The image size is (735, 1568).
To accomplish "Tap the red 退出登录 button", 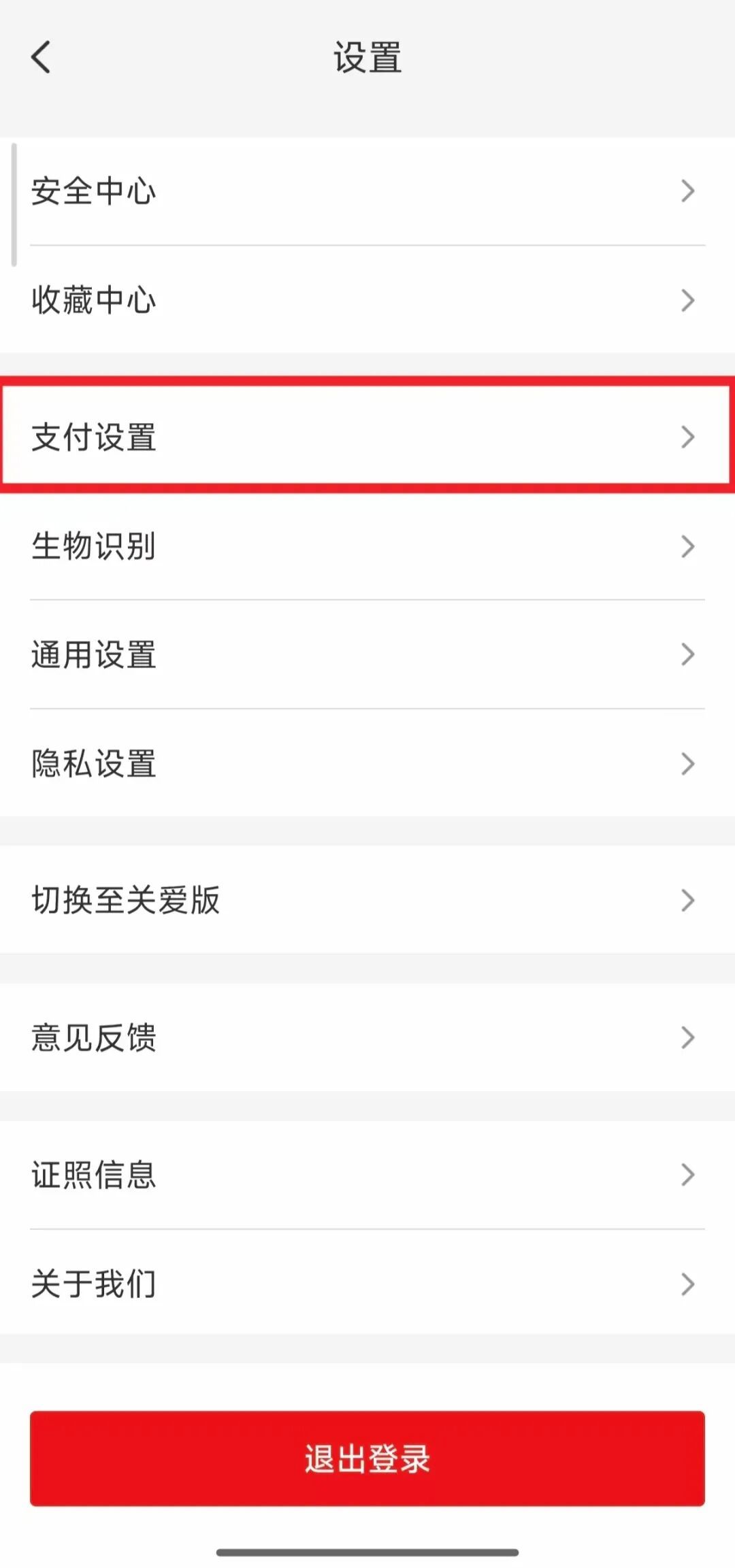I will click(x=367, y=1458).
